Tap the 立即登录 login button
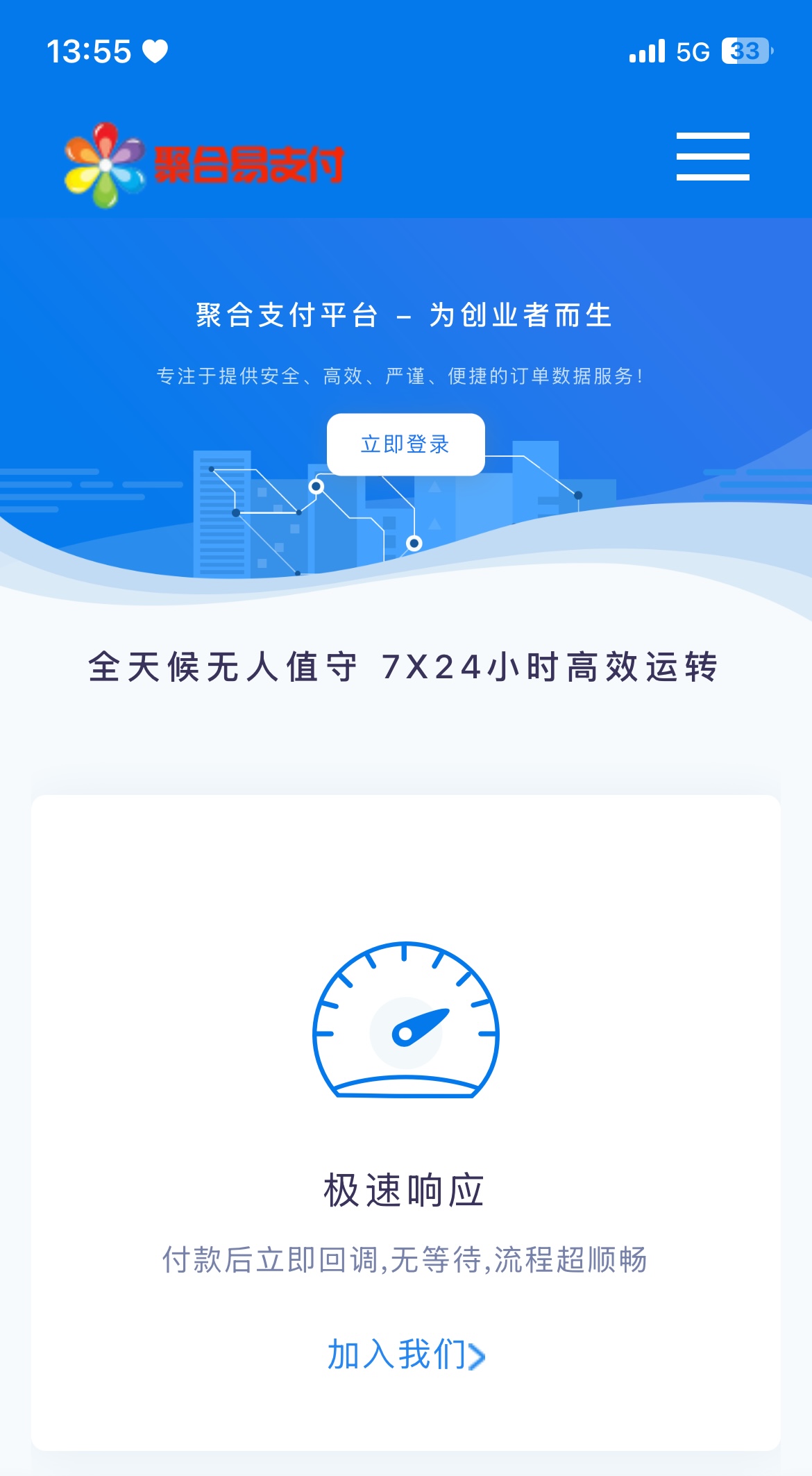The image size is (812, 1476). pyautogui.click(x=405, y=444)
